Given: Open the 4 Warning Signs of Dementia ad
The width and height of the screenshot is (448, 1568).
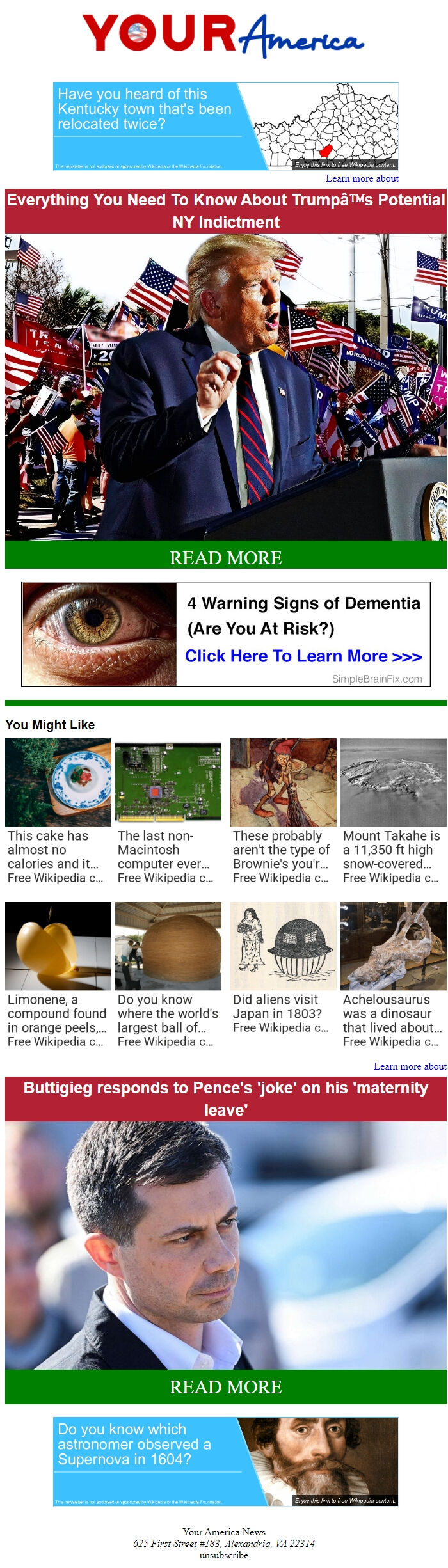Looking at the screenshot, I should [303, 615].
